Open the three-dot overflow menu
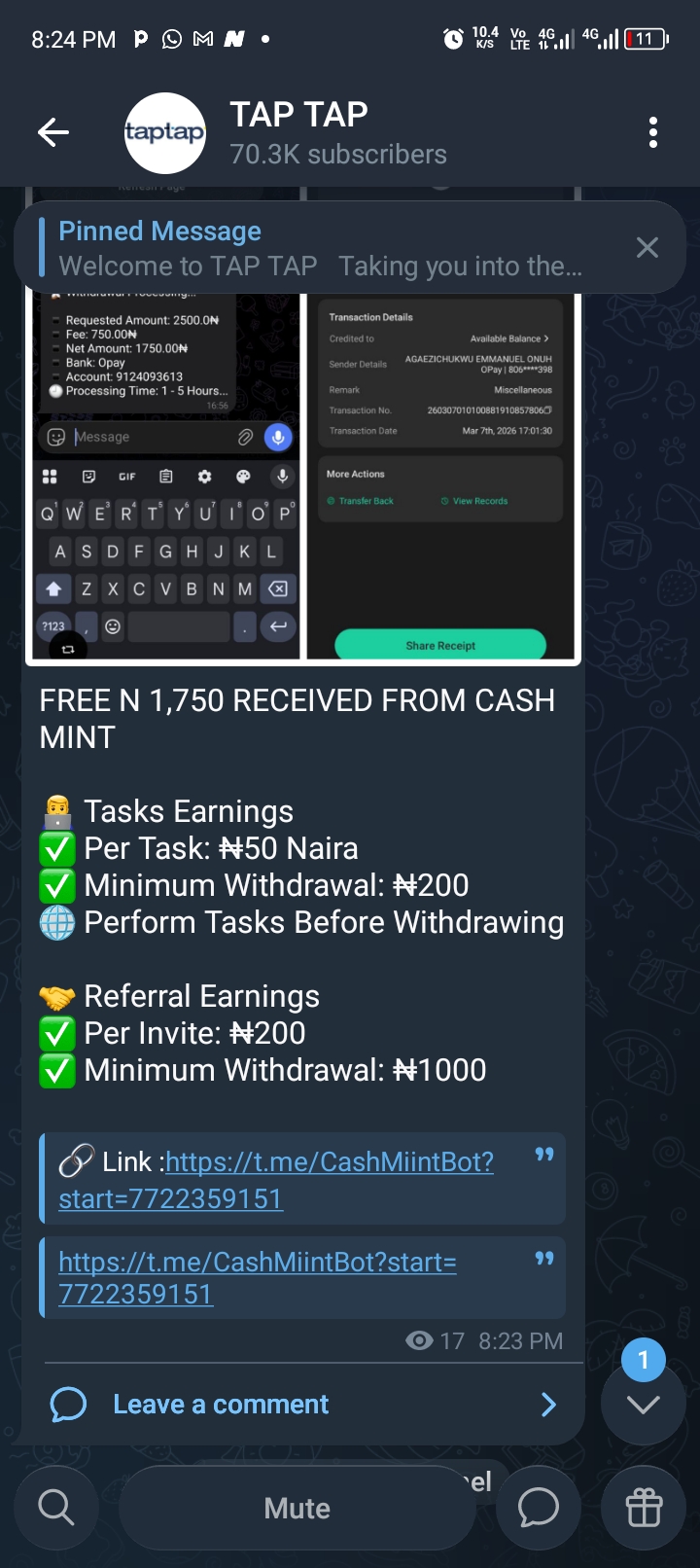The height and width of the screenshot is (1568, 700). click(653, 132)
